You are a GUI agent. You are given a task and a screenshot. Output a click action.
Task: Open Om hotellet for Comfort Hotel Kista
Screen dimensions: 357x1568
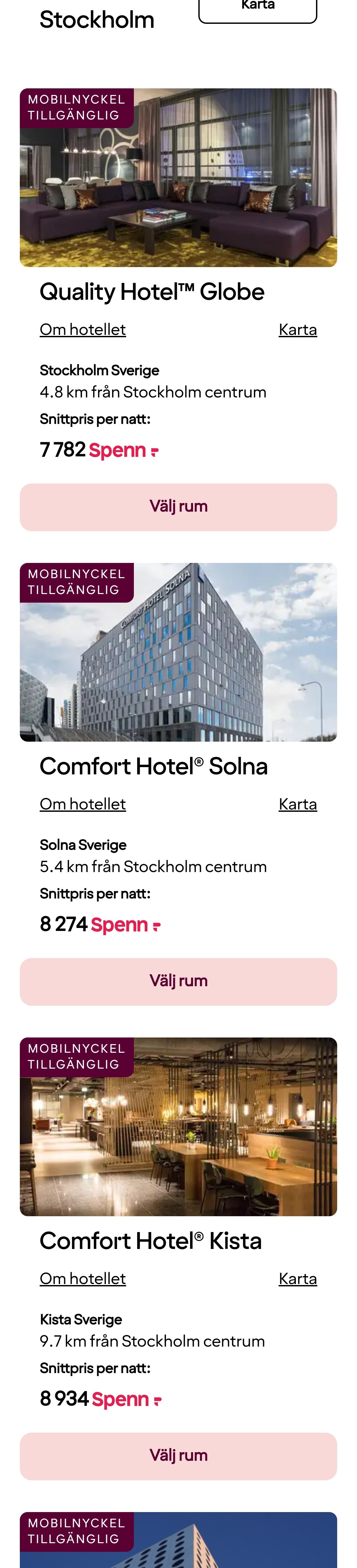[x=83, y=1278]
